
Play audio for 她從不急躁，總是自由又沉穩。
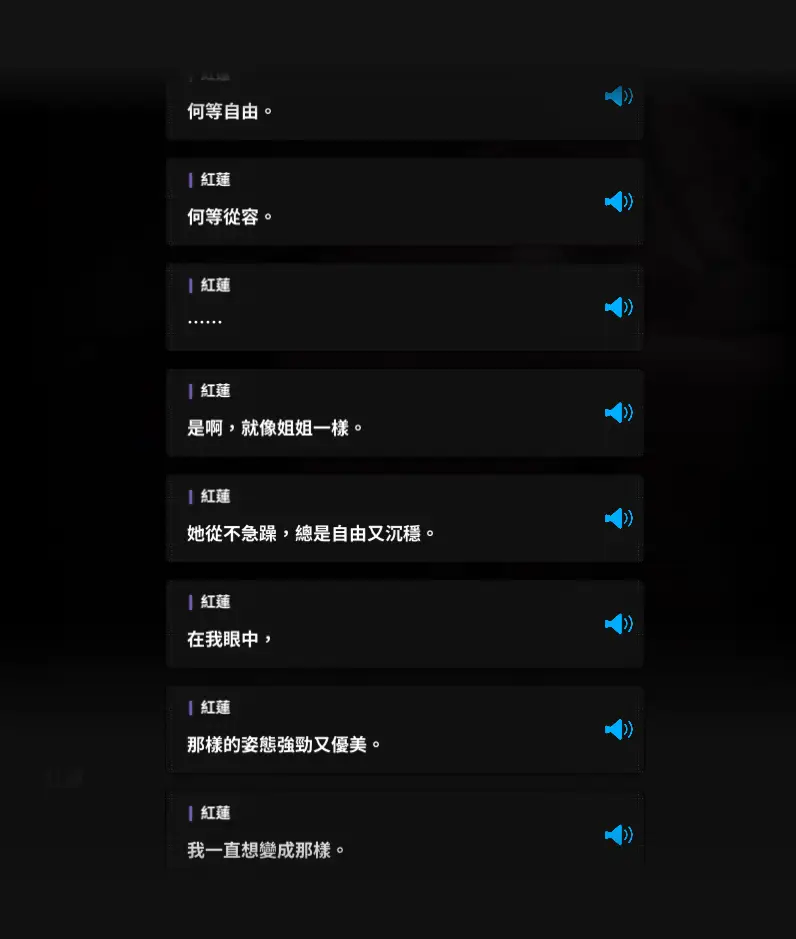[x=618, y=518]
